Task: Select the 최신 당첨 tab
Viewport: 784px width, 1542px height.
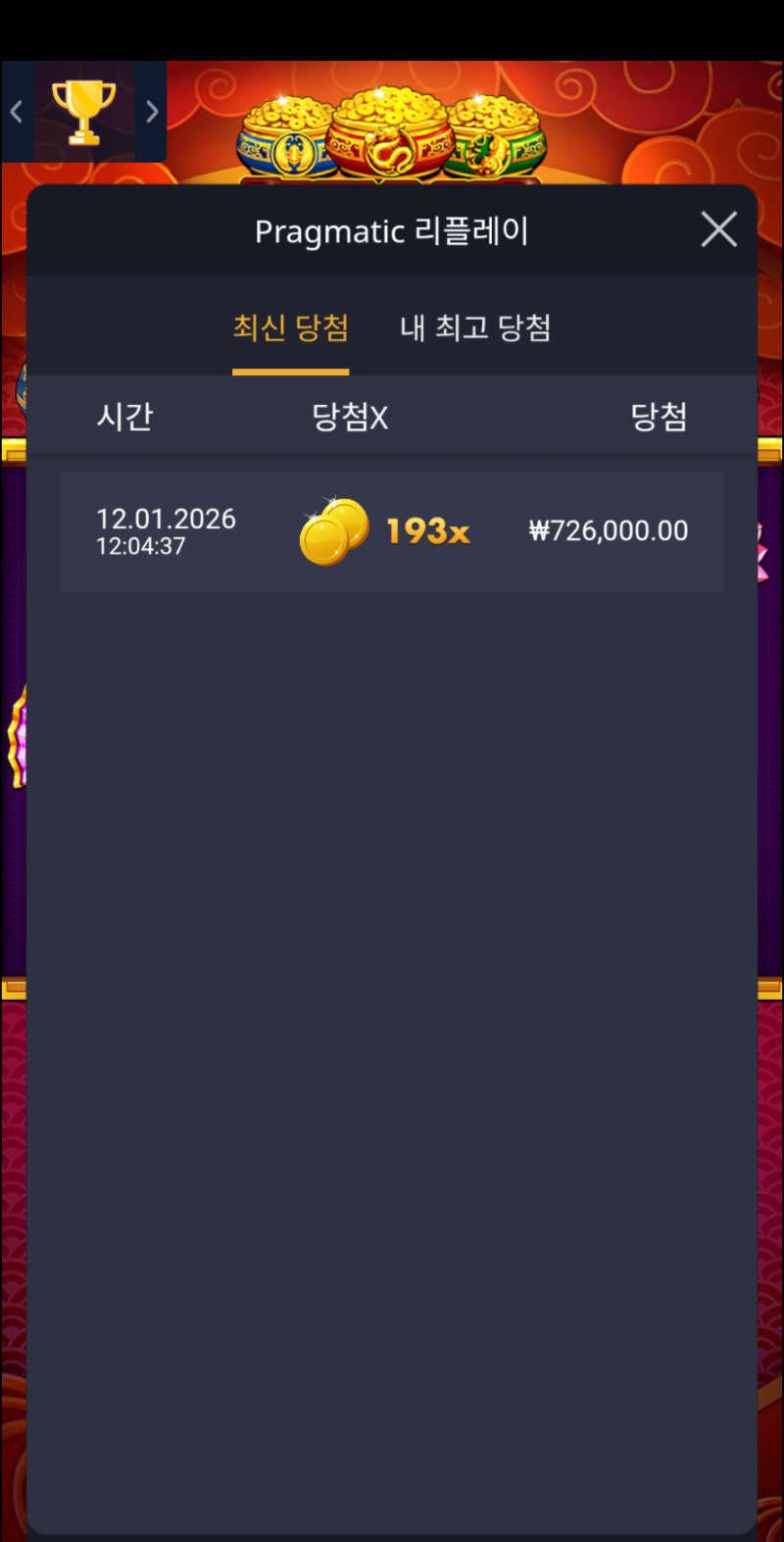Action: (x=290, y=327)
